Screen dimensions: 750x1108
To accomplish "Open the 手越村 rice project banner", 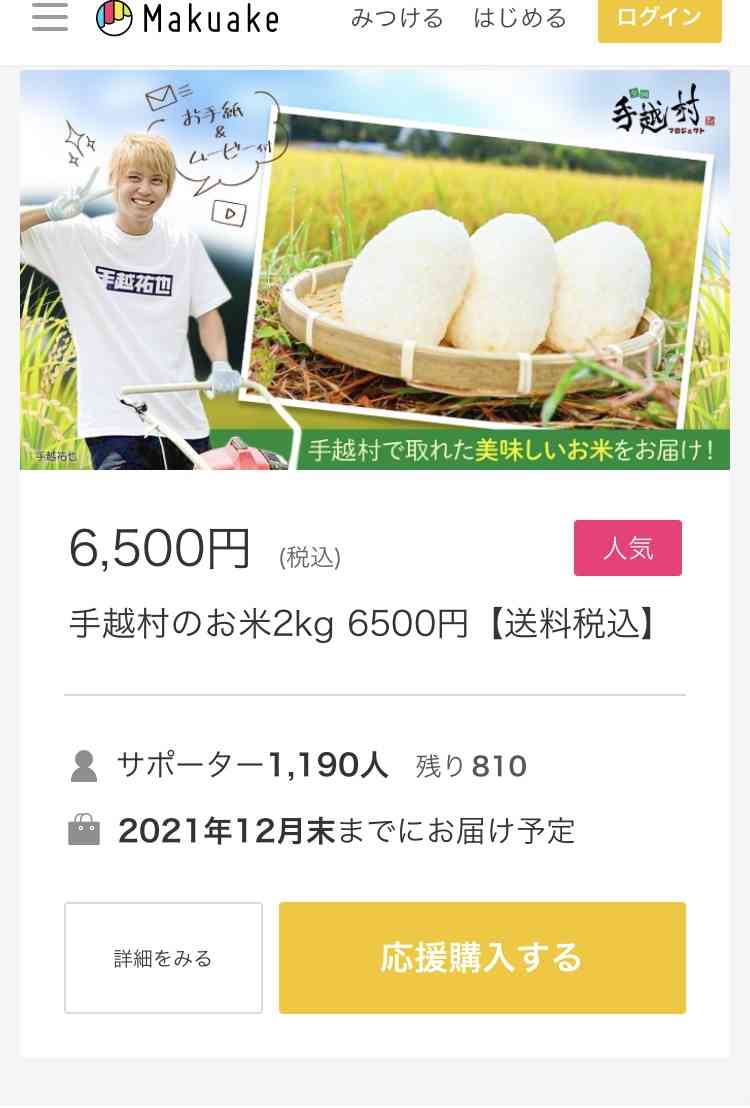I will pos(375,270).
